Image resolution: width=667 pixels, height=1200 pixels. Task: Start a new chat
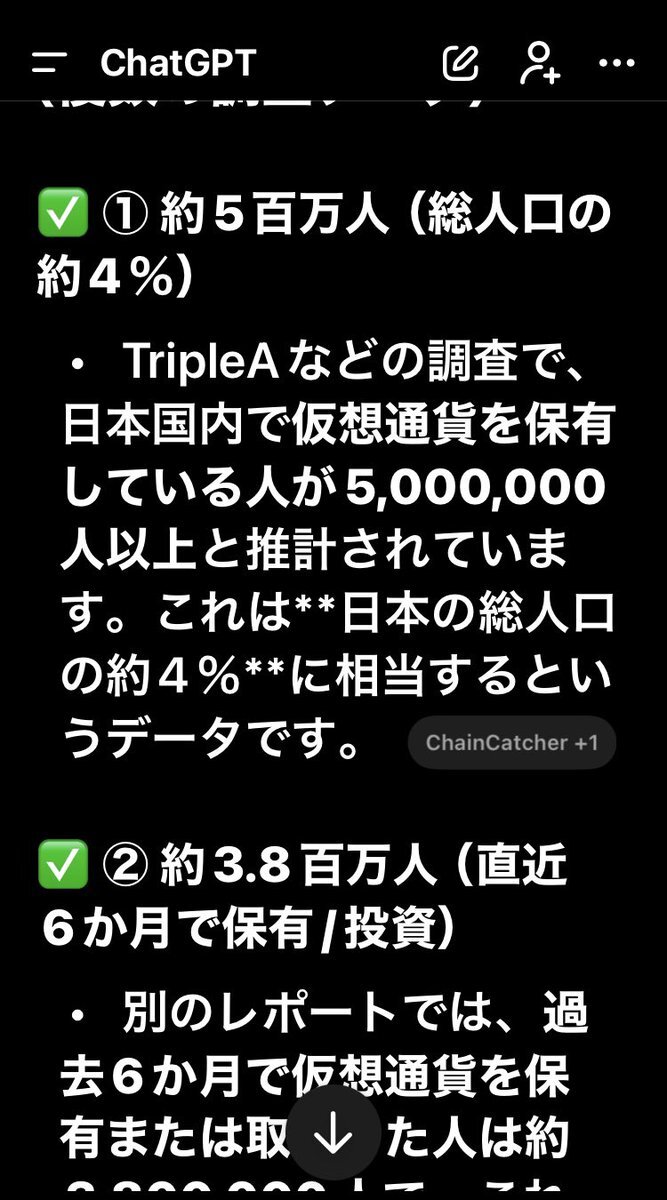coord(461,63)
